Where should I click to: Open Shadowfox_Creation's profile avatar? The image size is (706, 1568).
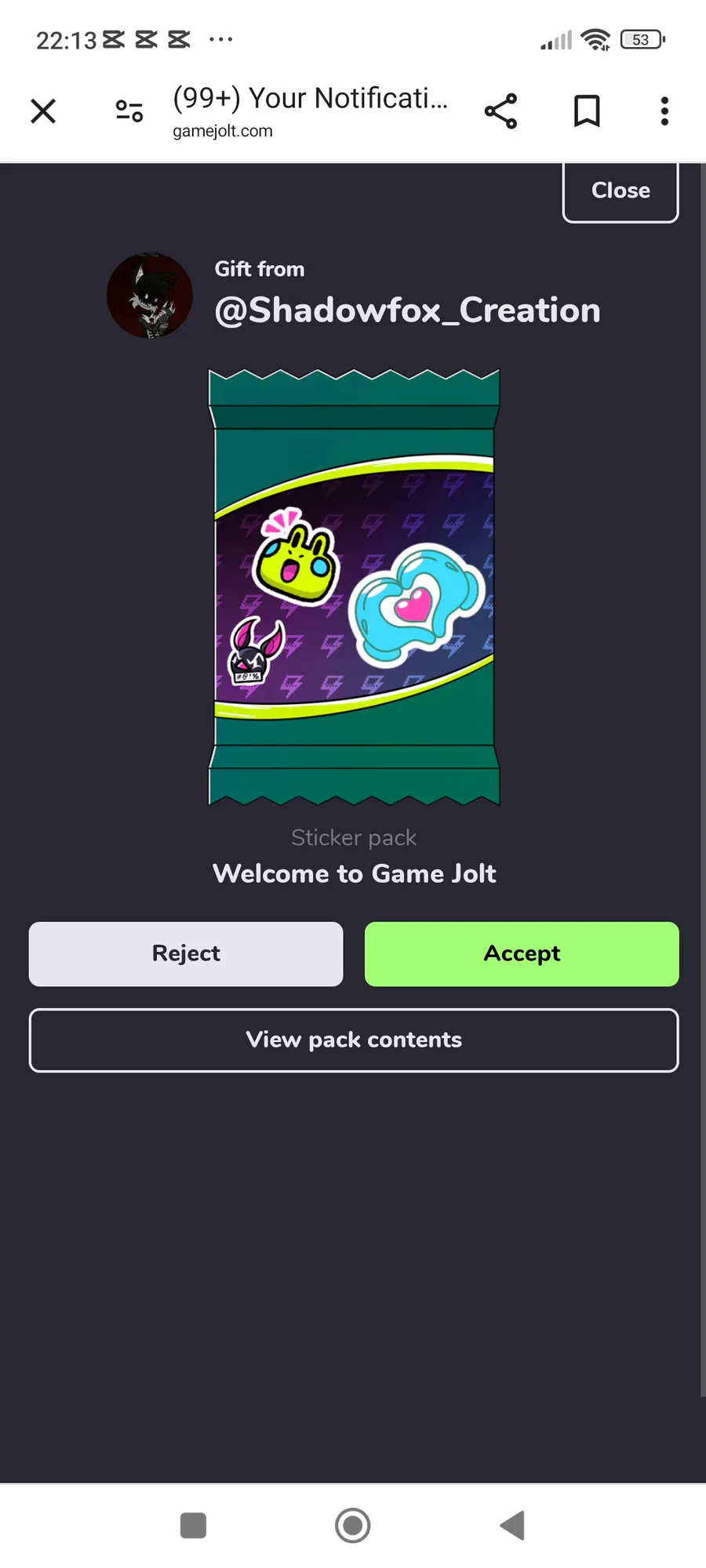[x=150, y=296]
